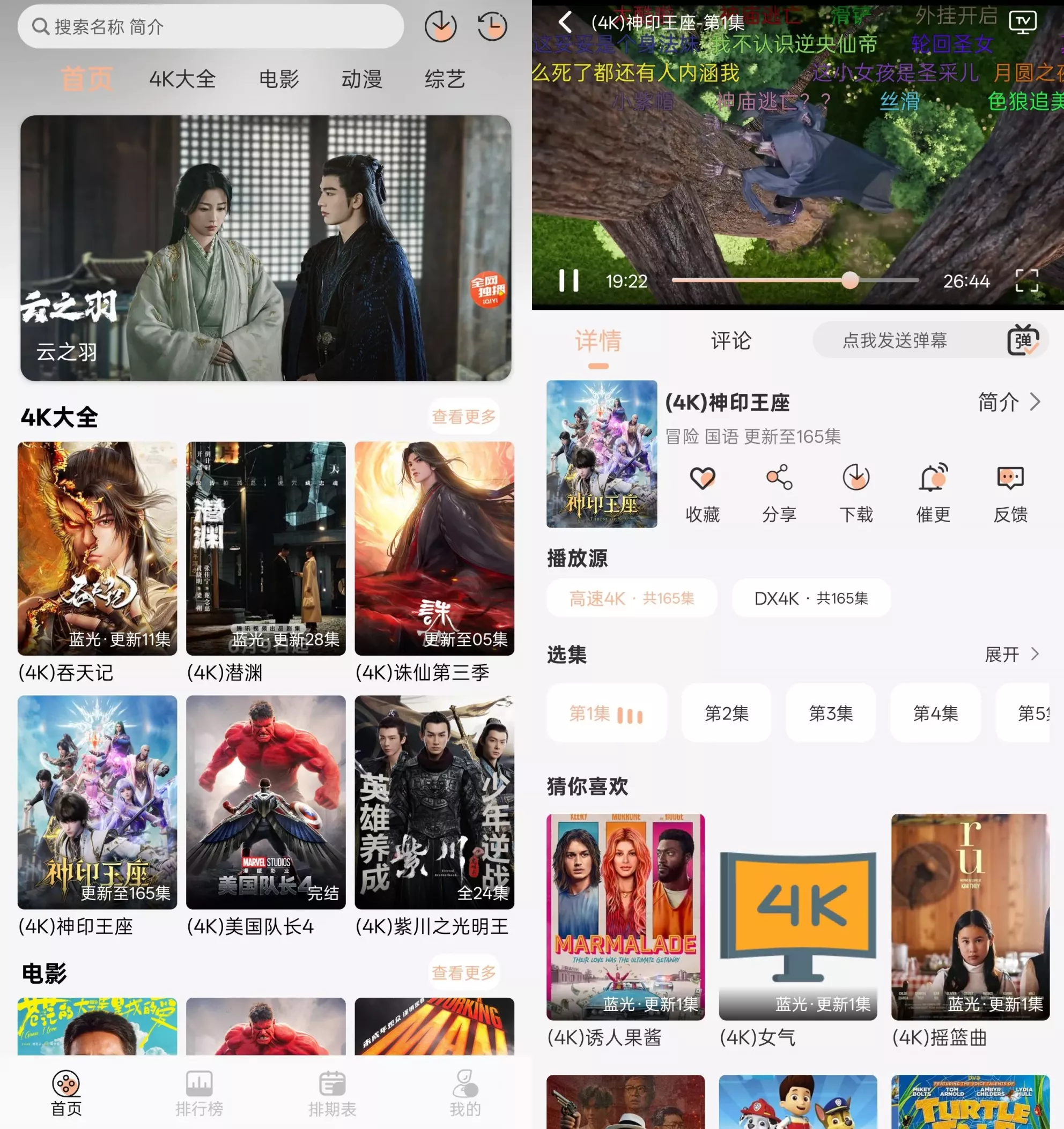The height and width of the screenshot is (1129, 1064).
Task: Open the watch history clock icon
Action: (492, 26)
